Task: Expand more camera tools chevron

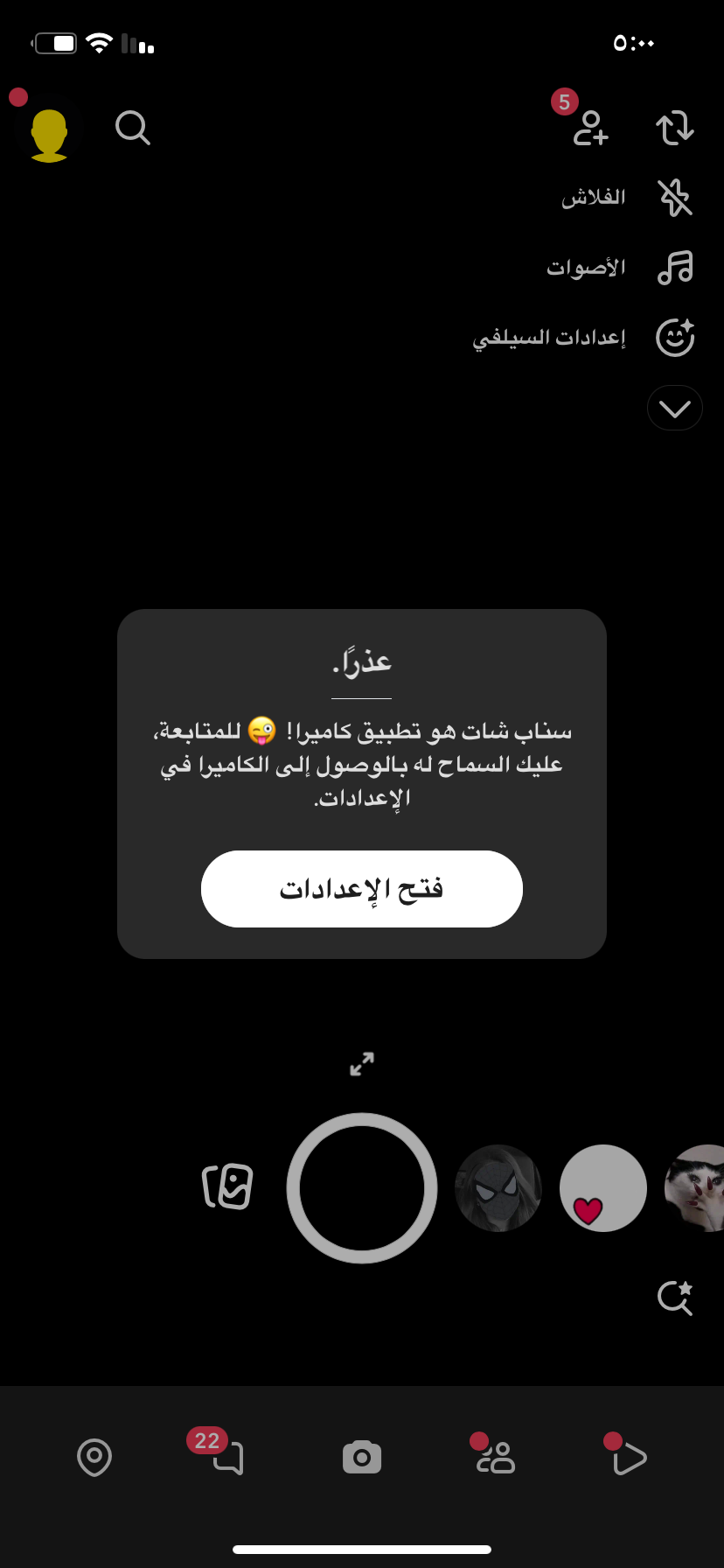Action: (x=675, y=409)
